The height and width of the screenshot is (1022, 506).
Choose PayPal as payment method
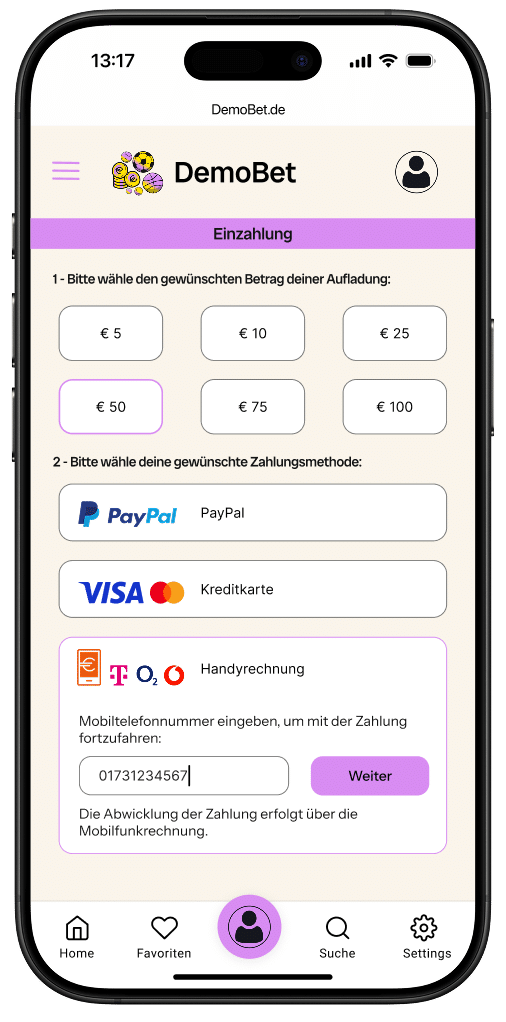(x=252, y=512)
